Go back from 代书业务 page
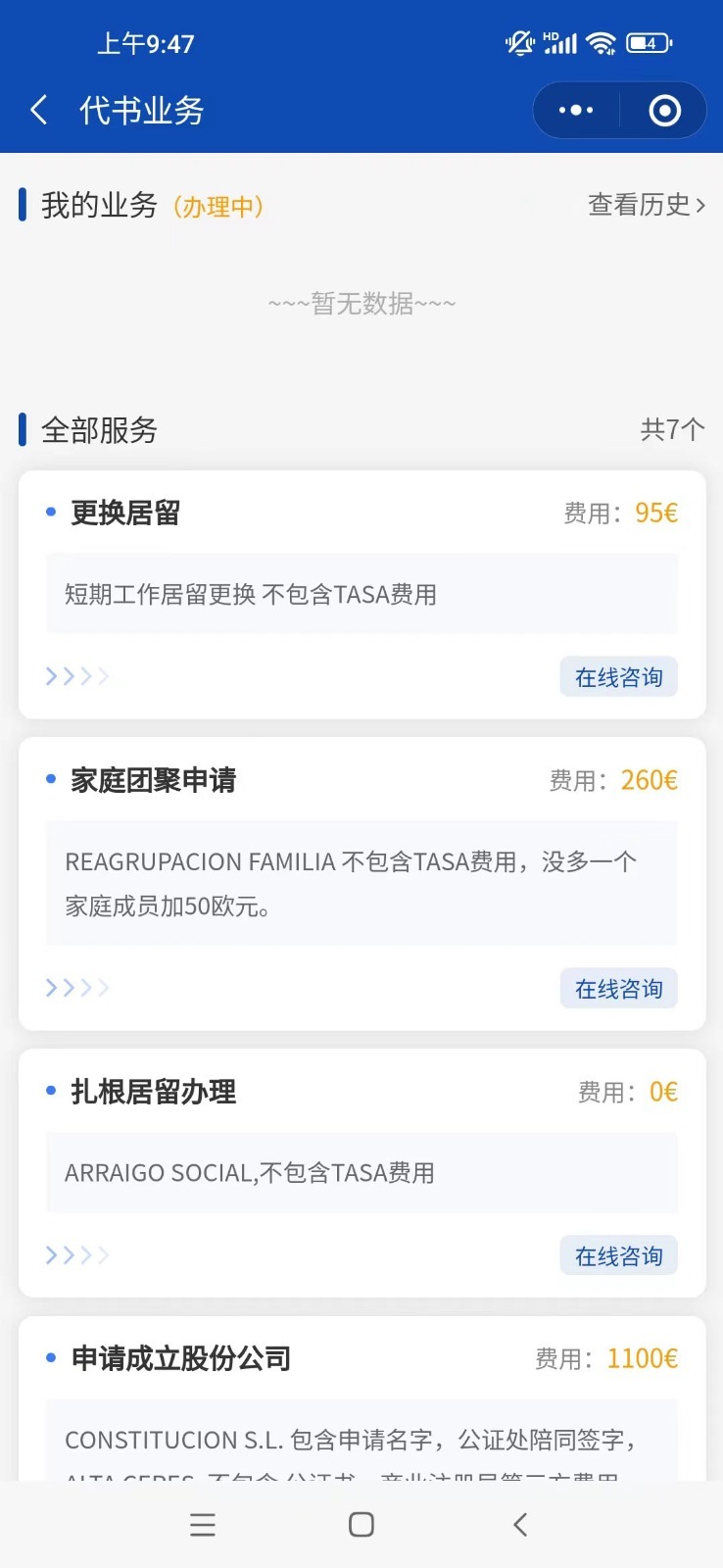723x1568 pixels. tap(39, 110)
